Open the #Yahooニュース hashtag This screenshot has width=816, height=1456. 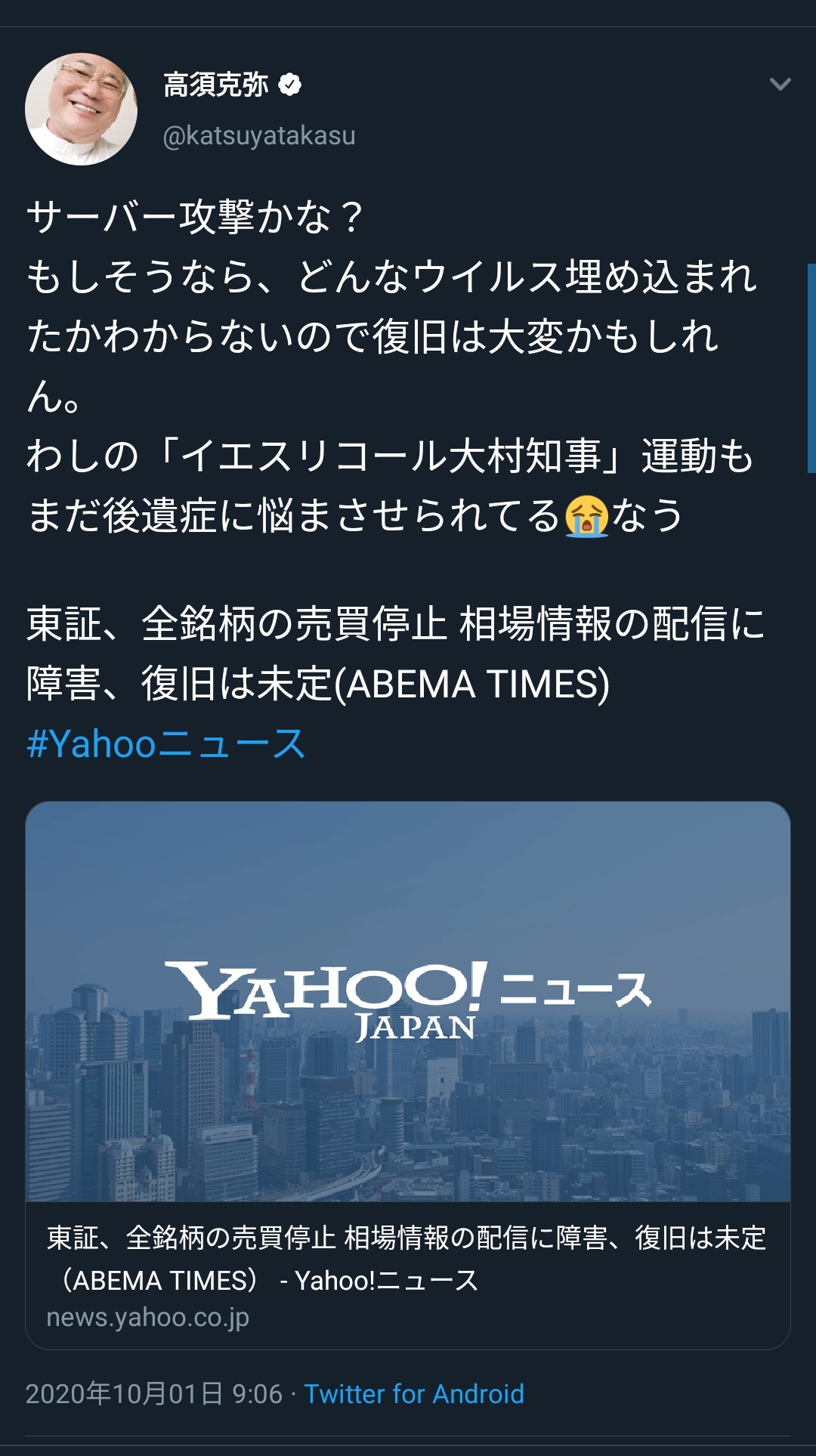(x=166, y=743)
